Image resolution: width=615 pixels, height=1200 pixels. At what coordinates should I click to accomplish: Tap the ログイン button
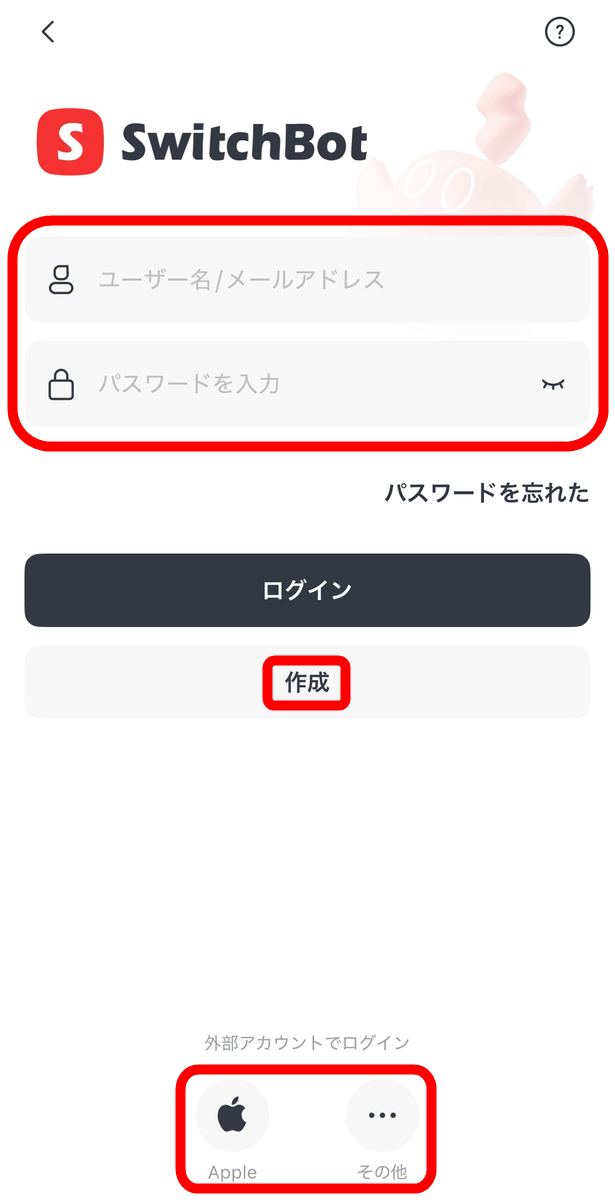307,590
